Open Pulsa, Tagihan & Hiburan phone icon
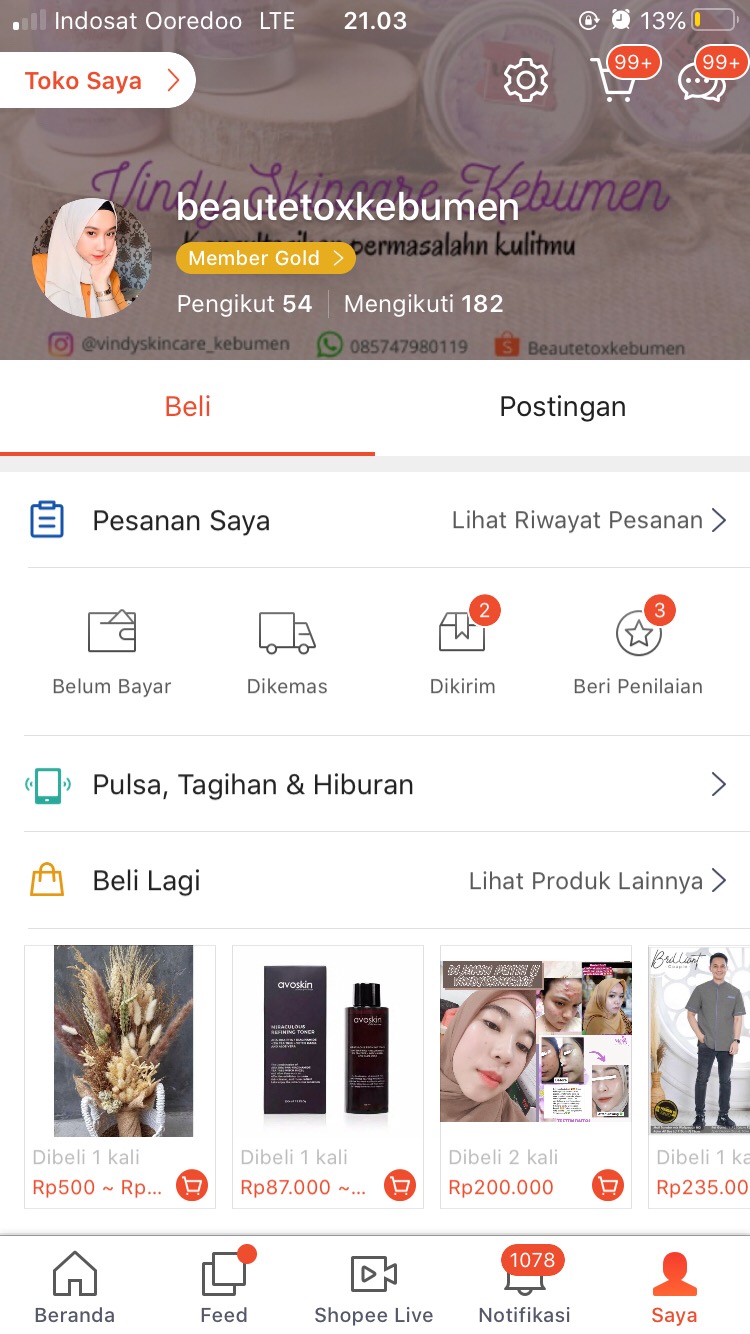The width and height of the screenshot is (750, 1334). tap(47, 784)
